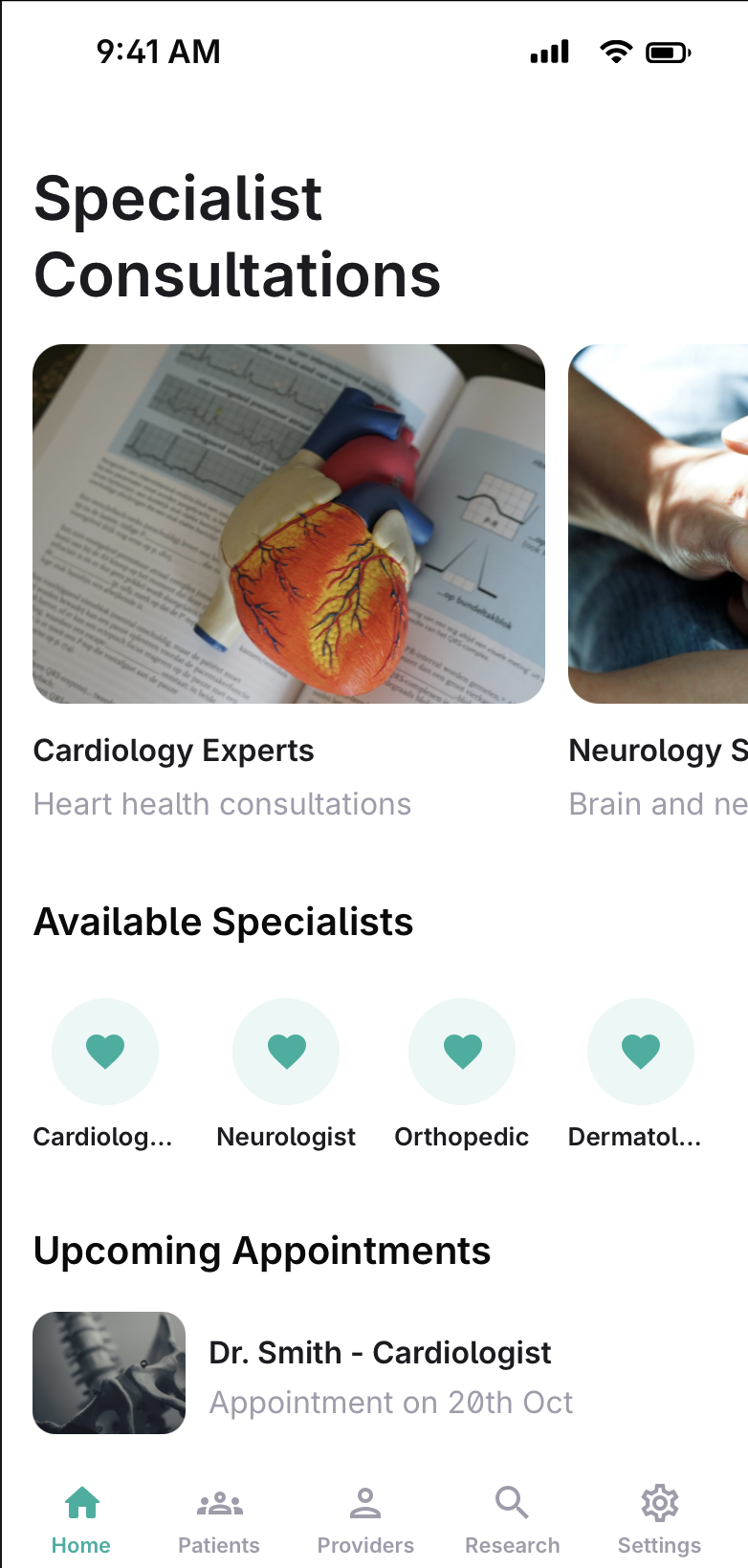Go to the Home tab
The height and width of the screenshot is (1568, 748).
pyautogui.click(x=81, y=1518)
